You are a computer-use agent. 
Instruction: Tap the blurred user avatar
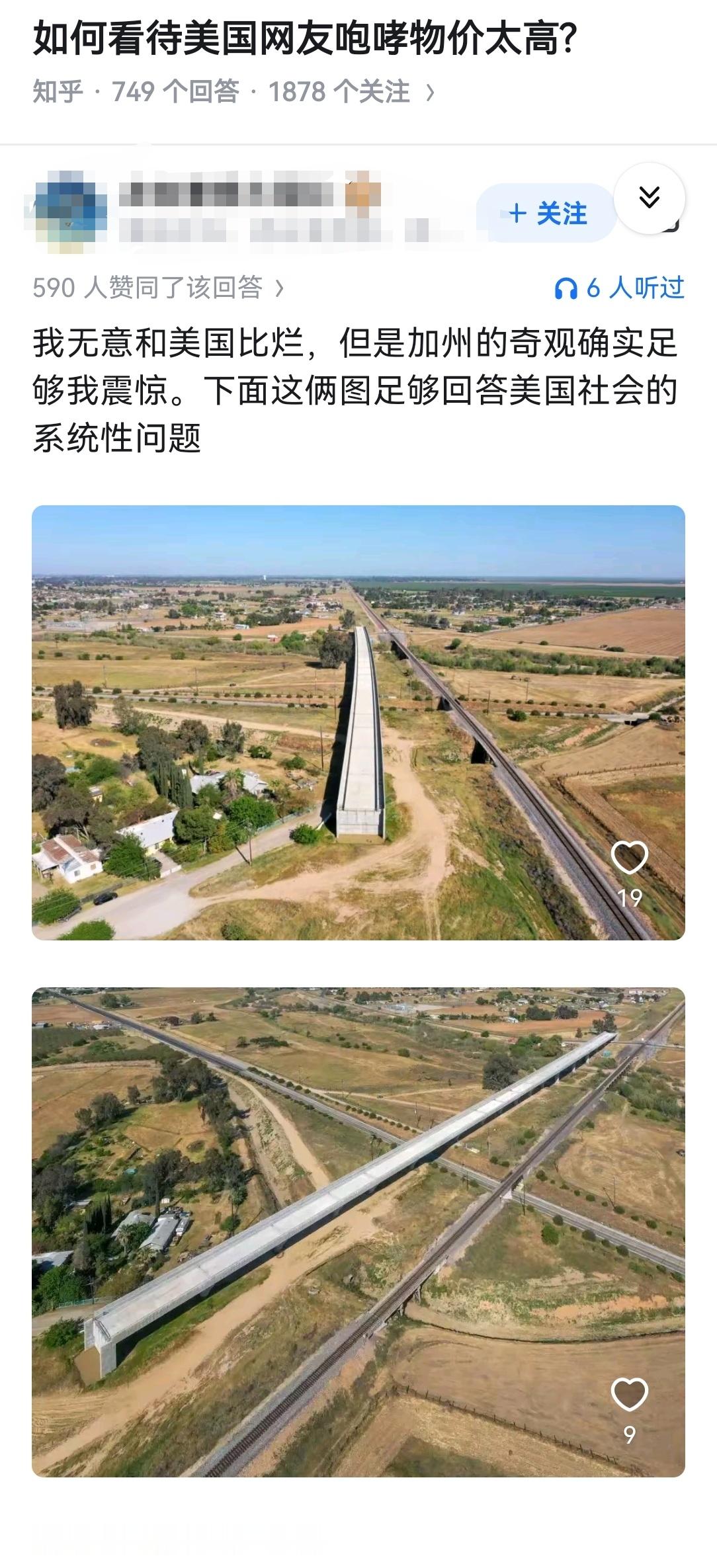69,210
